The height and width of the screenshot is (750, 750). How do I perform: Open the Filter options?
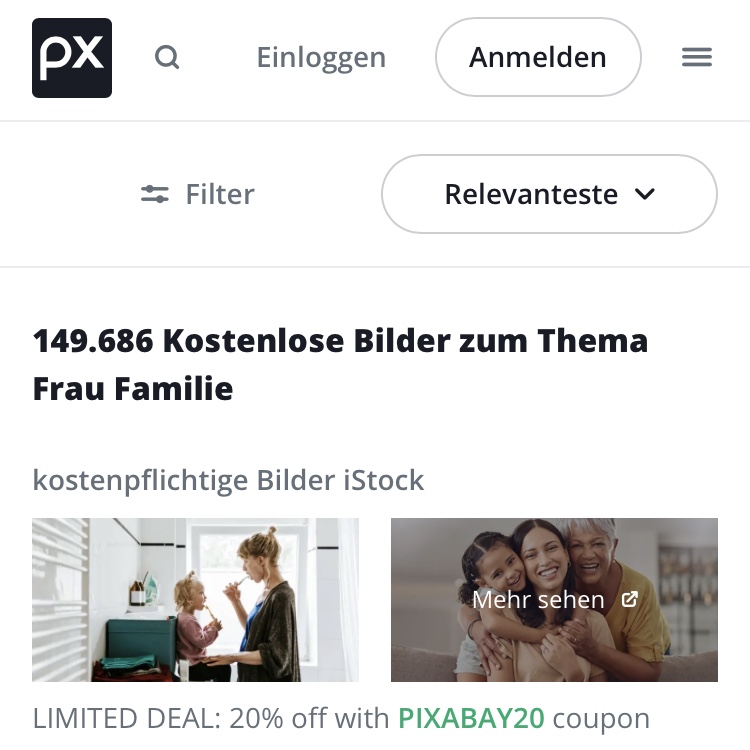(198, 194)
